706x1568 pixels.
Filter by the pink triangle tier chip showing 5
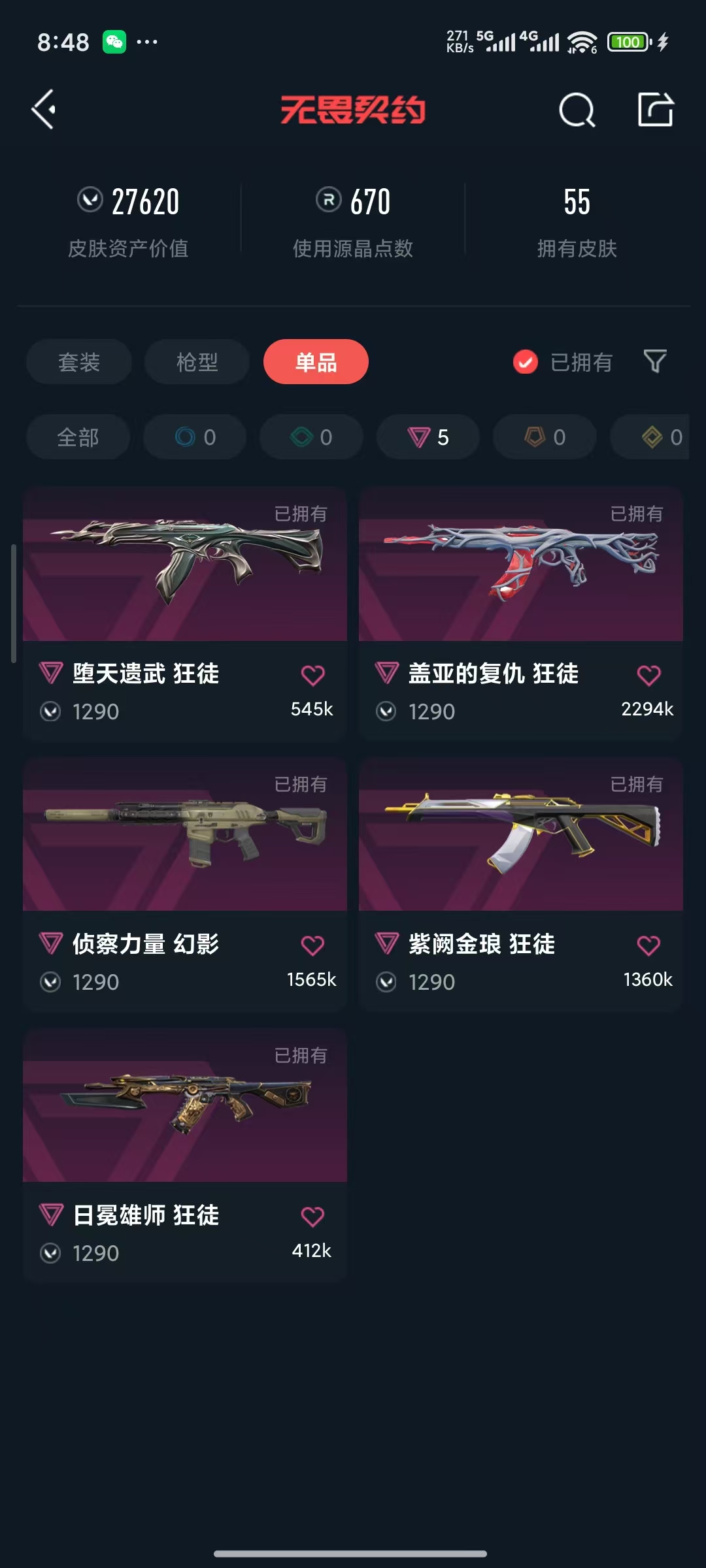pos(428,436)
